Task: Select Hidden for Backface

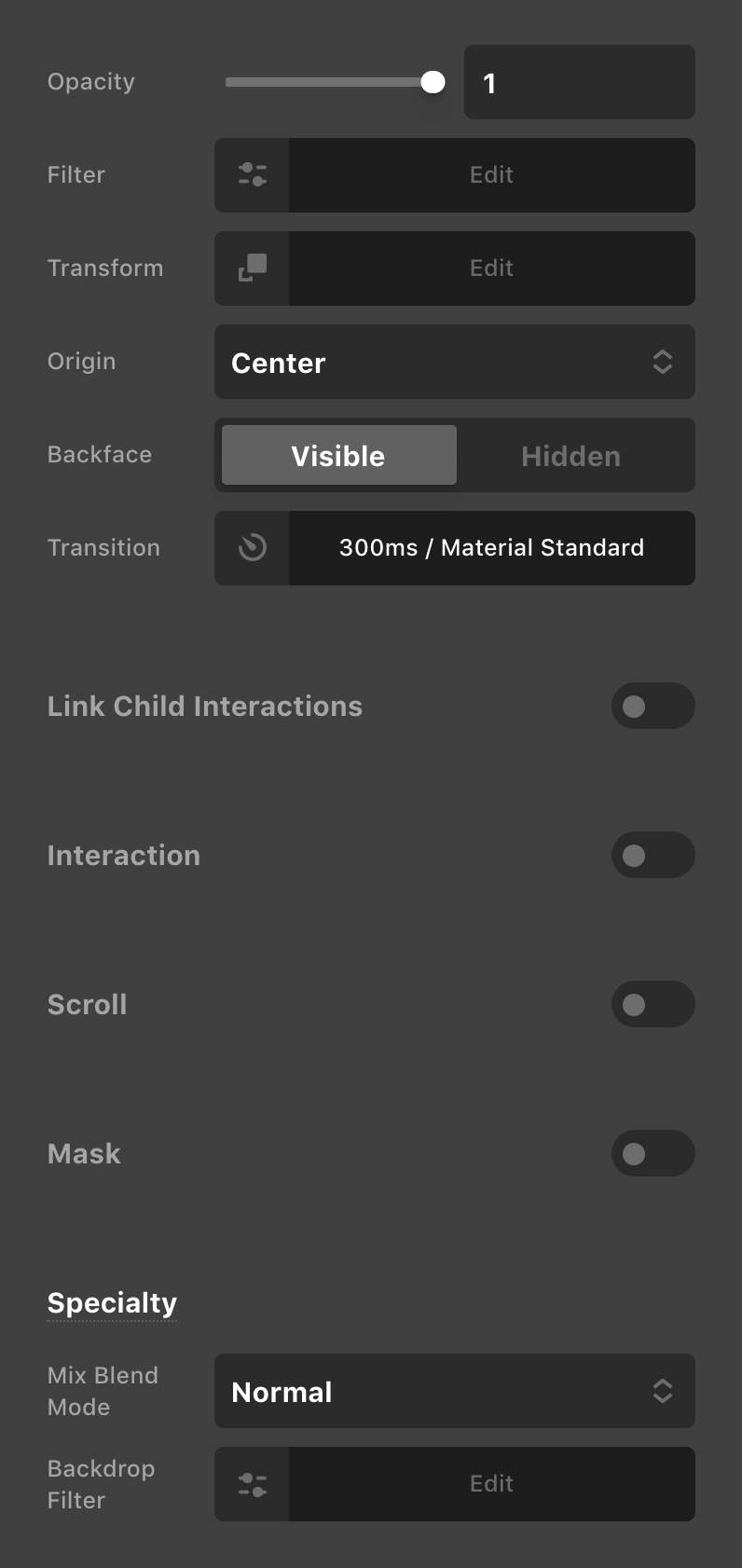Action: coord(571,455)
